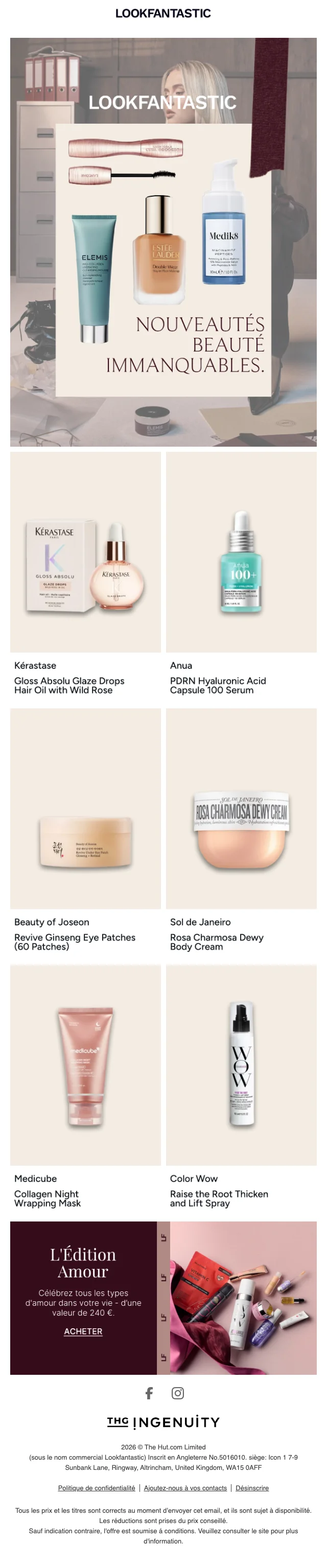Viewport: 327px width, 1568px height.
Task: View Color Wow Raise the Root spray
Action: [241, 1065]
